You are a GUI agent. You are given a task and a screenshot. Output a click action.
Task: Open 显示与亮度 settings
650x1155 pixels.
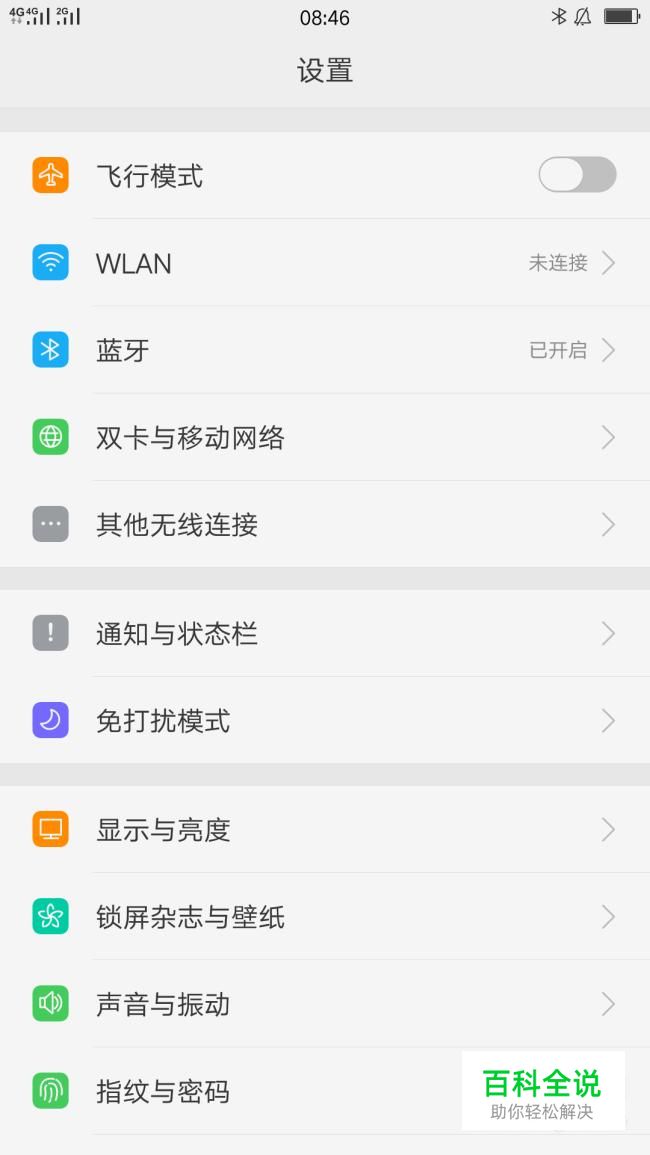(325, 829)
